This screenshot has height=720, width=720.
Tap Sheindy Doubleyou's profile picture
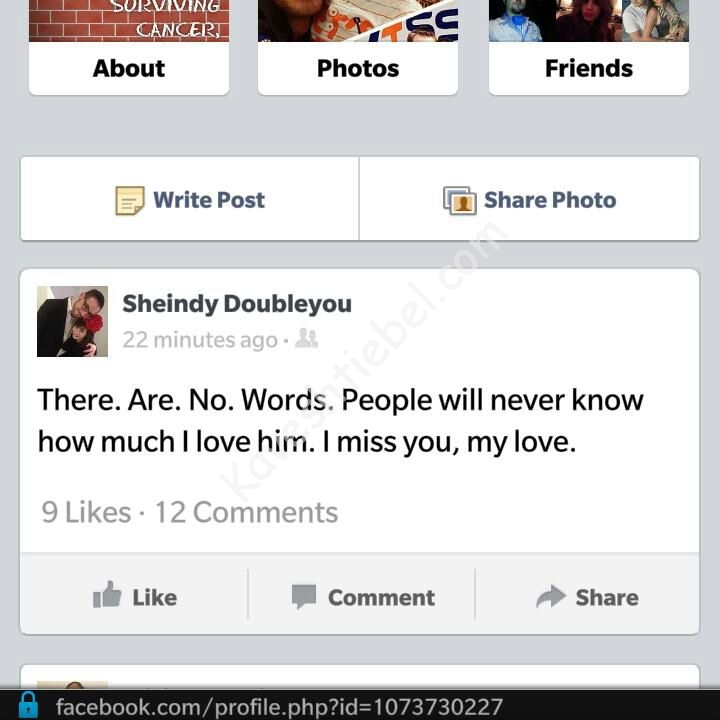pyautogui.click(x=72, y=321)
